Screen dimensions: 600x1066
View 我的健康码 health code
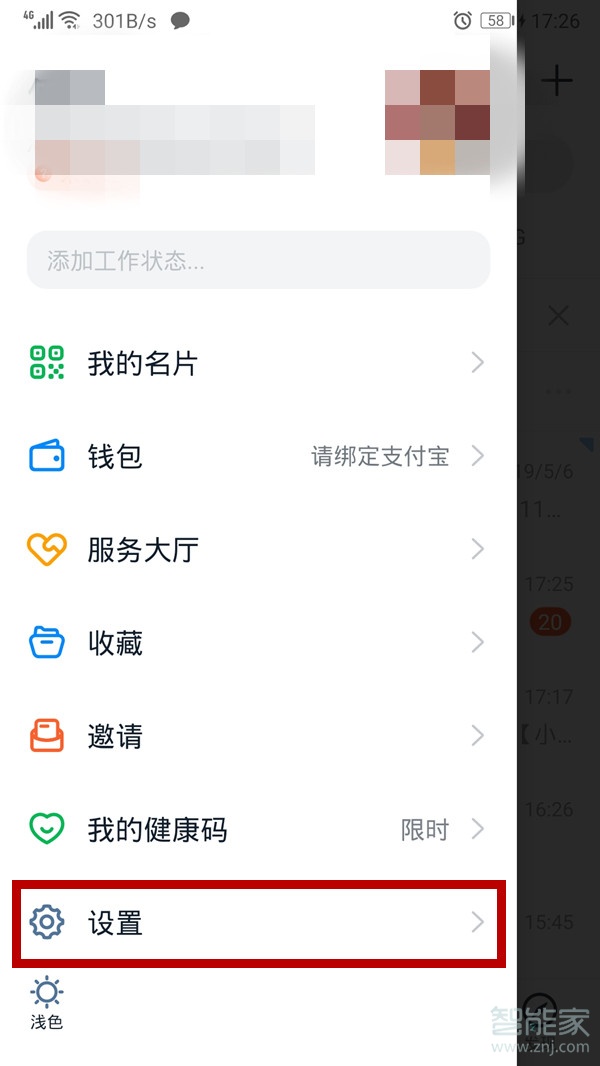point(258,830)
